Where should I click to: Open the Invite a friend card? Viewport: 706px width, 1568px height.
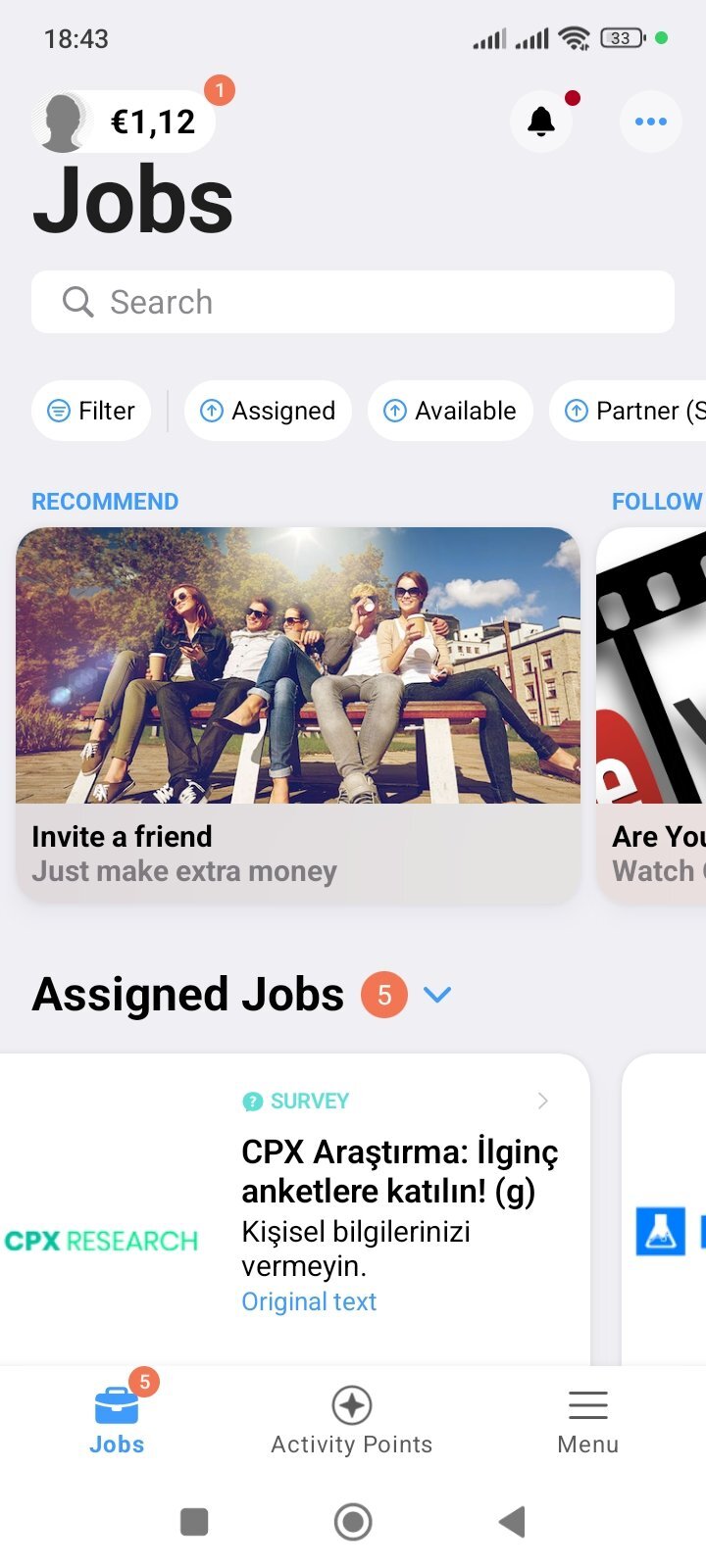tap(298, 713)
